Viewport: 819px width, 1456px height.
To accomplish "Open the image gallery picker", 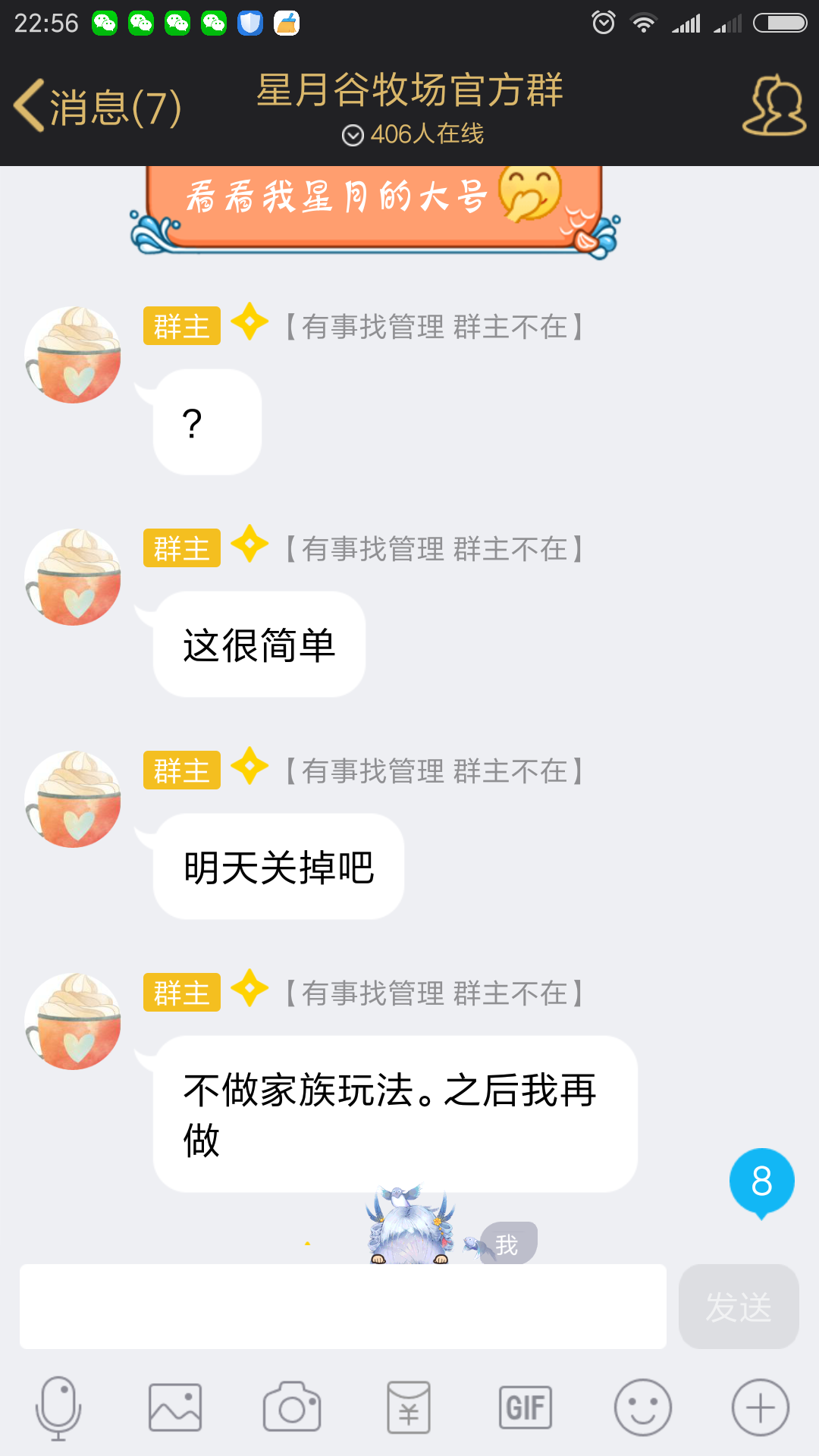I will (x=175, y=1407).
